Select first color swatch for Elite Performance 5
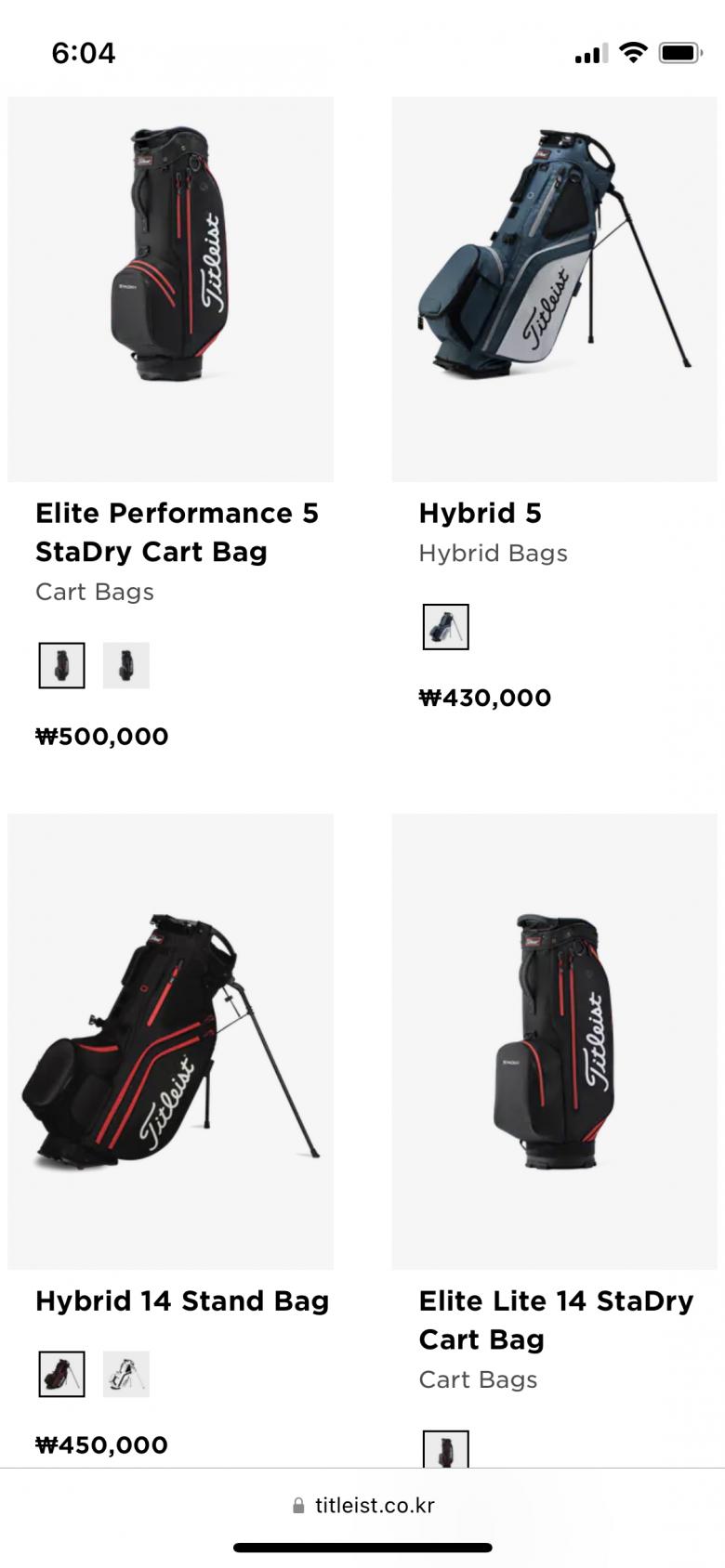Image resolution: width=725 pixels, height=1568 pixels. pos(61,665)
